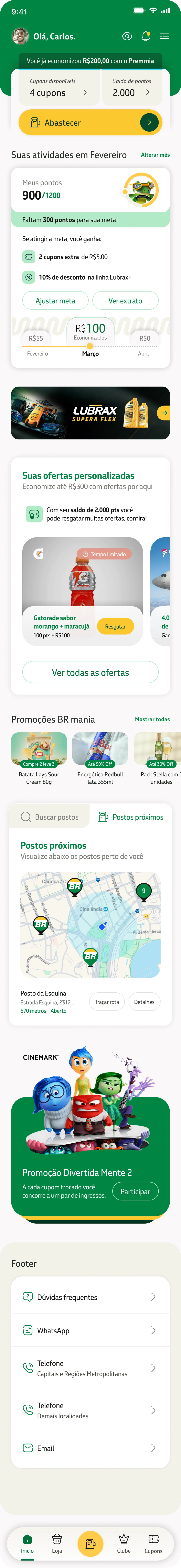Redeem the Gatorade offer with Resgatar
Screen dimensions: 181x1568
pos(115,626)
